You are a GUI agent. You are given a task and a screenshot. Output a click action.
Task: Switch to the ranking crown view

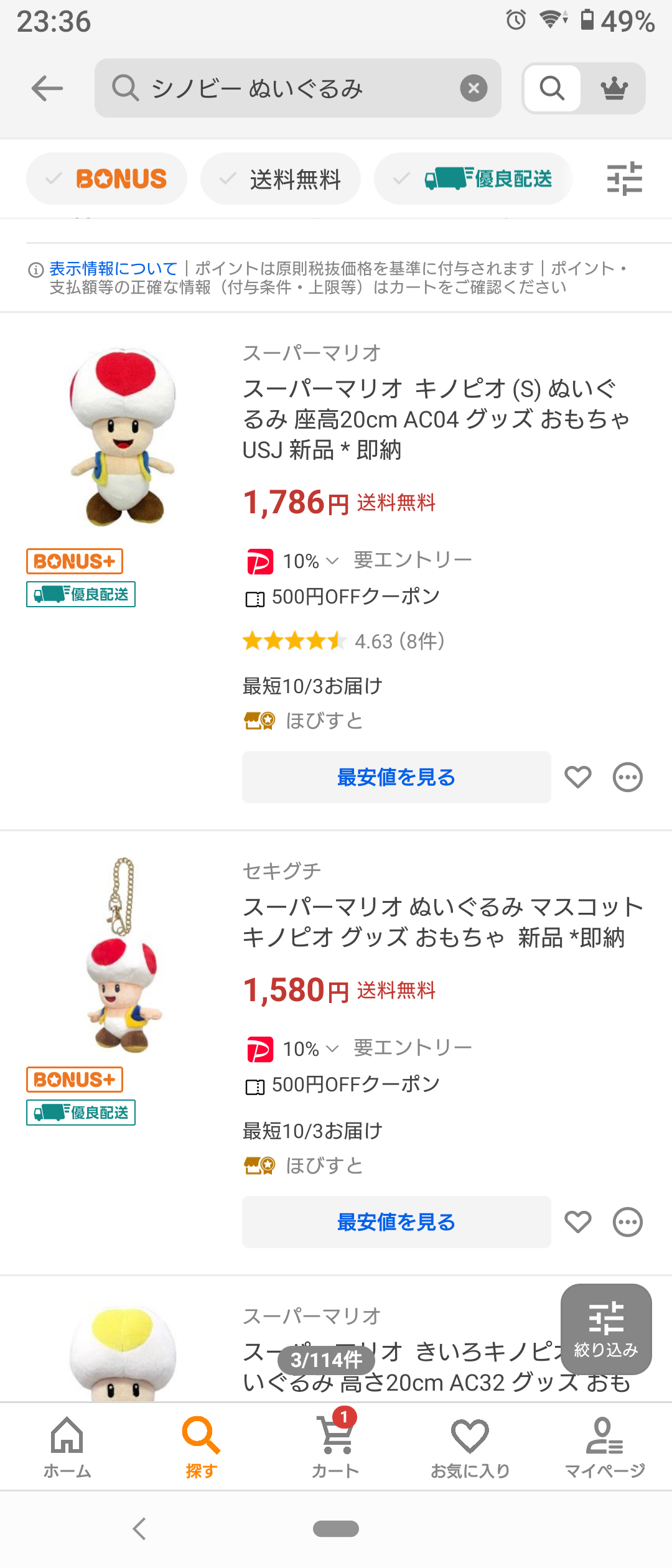(614, 88)
